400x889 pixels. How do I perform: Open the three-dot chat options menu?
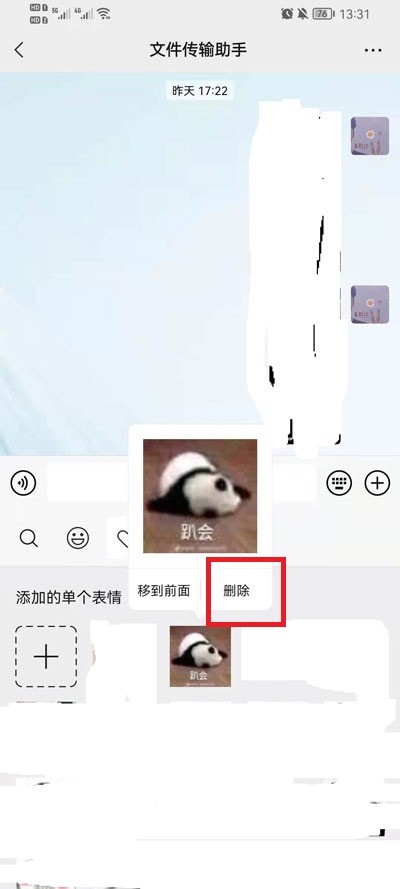373,50
